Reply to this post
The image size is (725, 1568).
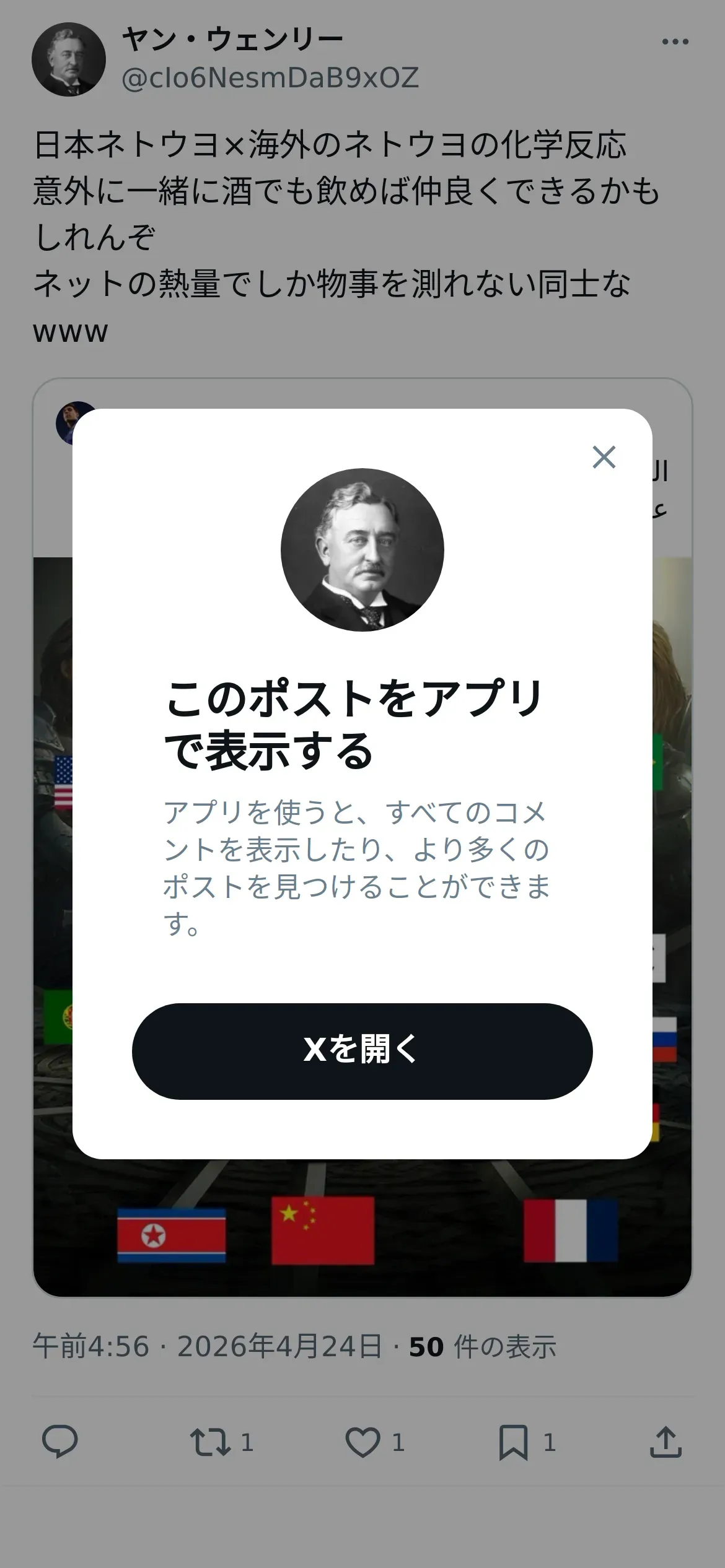click(x=59, y=1442)
